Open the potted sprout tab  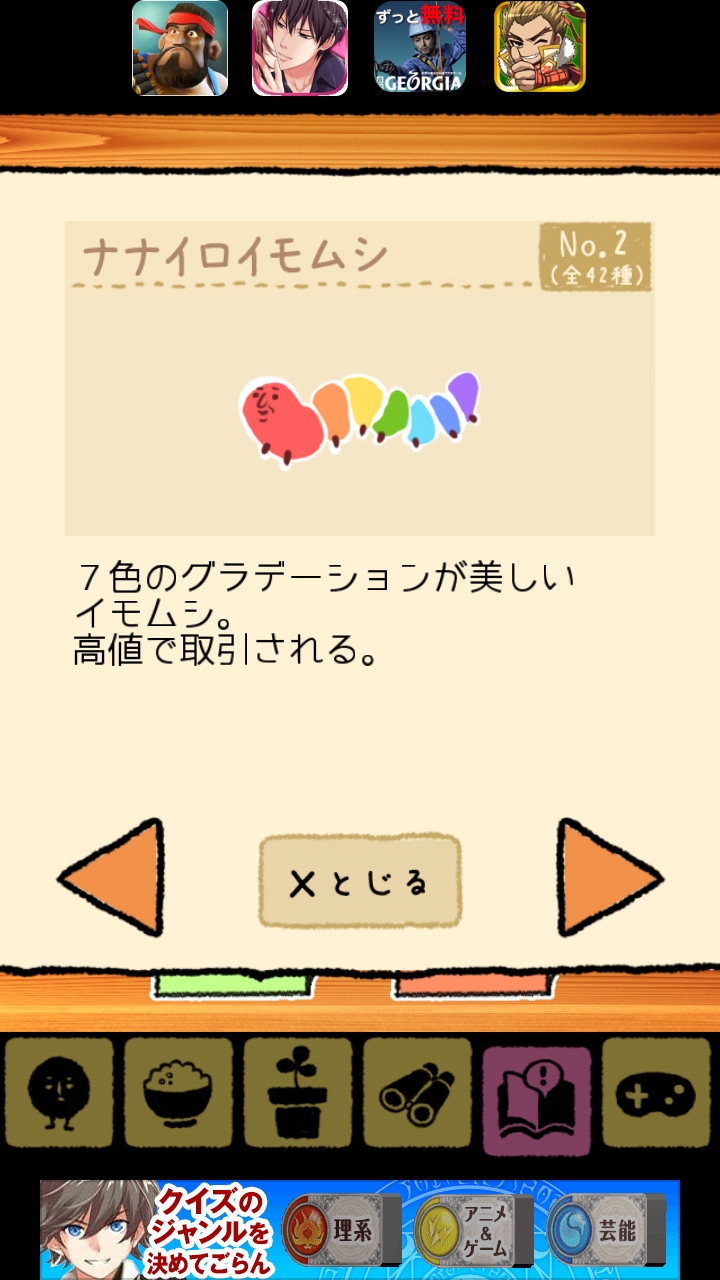pos(298,1092)
